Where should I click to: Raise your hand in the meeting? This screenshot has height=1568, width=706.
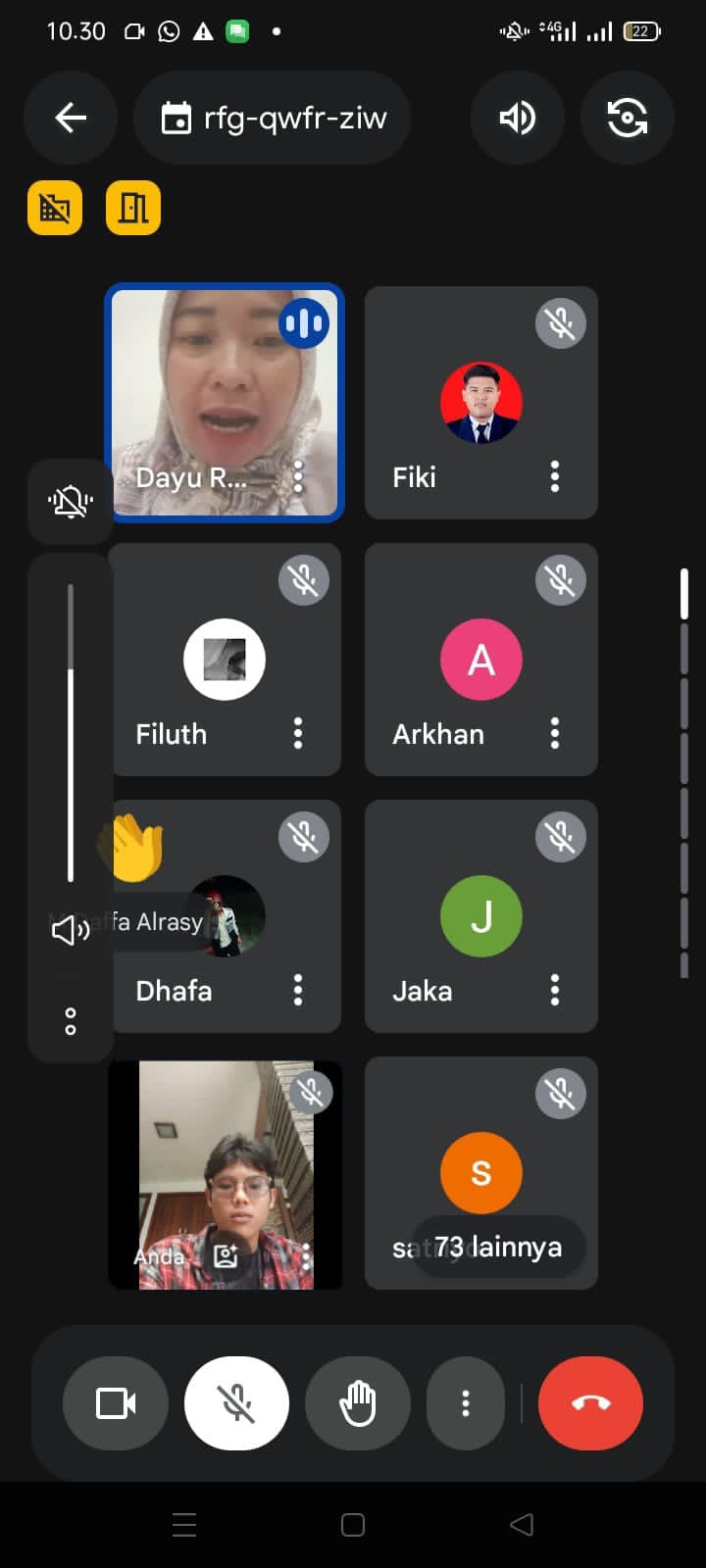(358, 1403)
